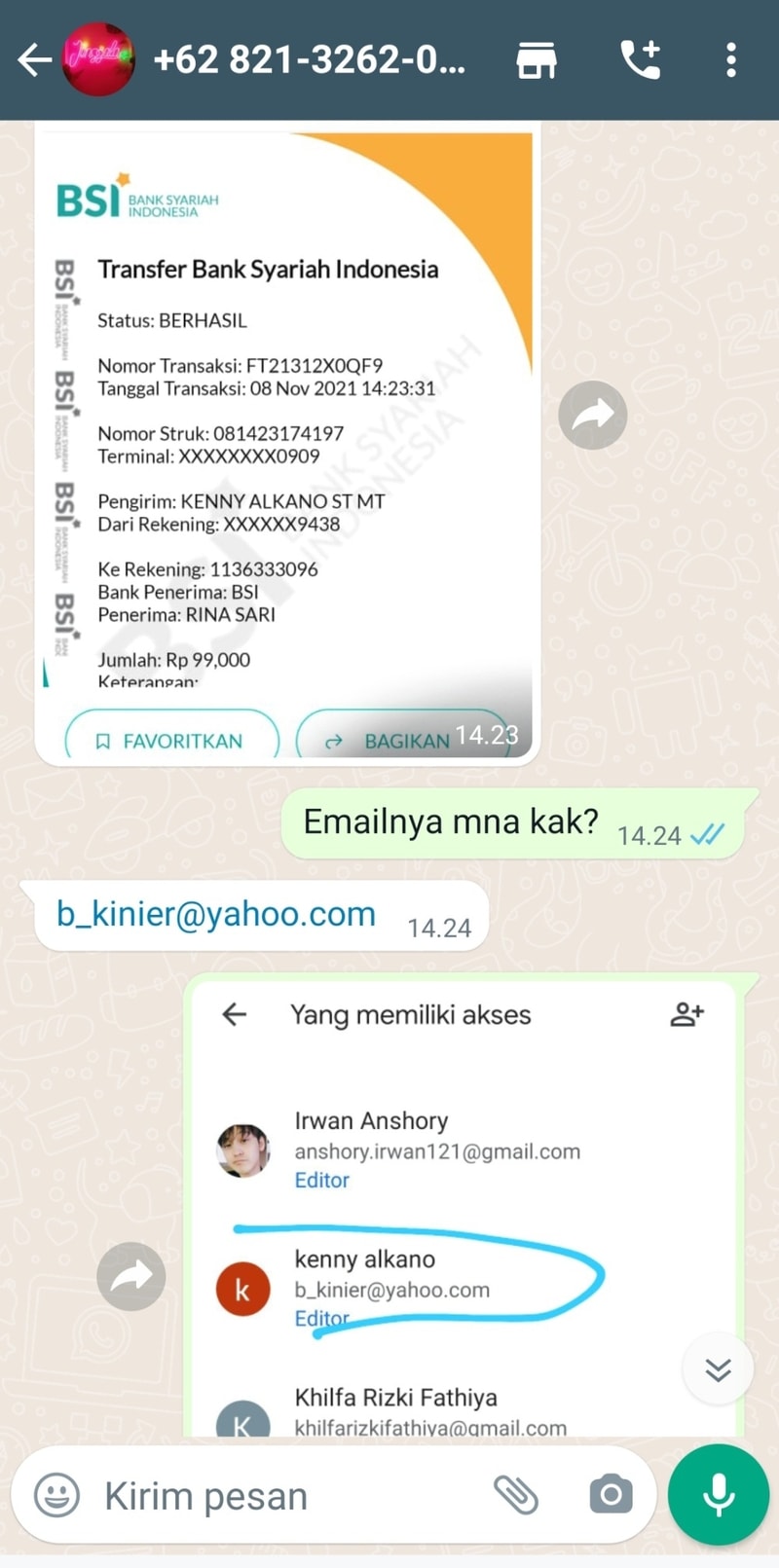Open the contact's profile picture
779x1568 pixels.
pos(98,60)
